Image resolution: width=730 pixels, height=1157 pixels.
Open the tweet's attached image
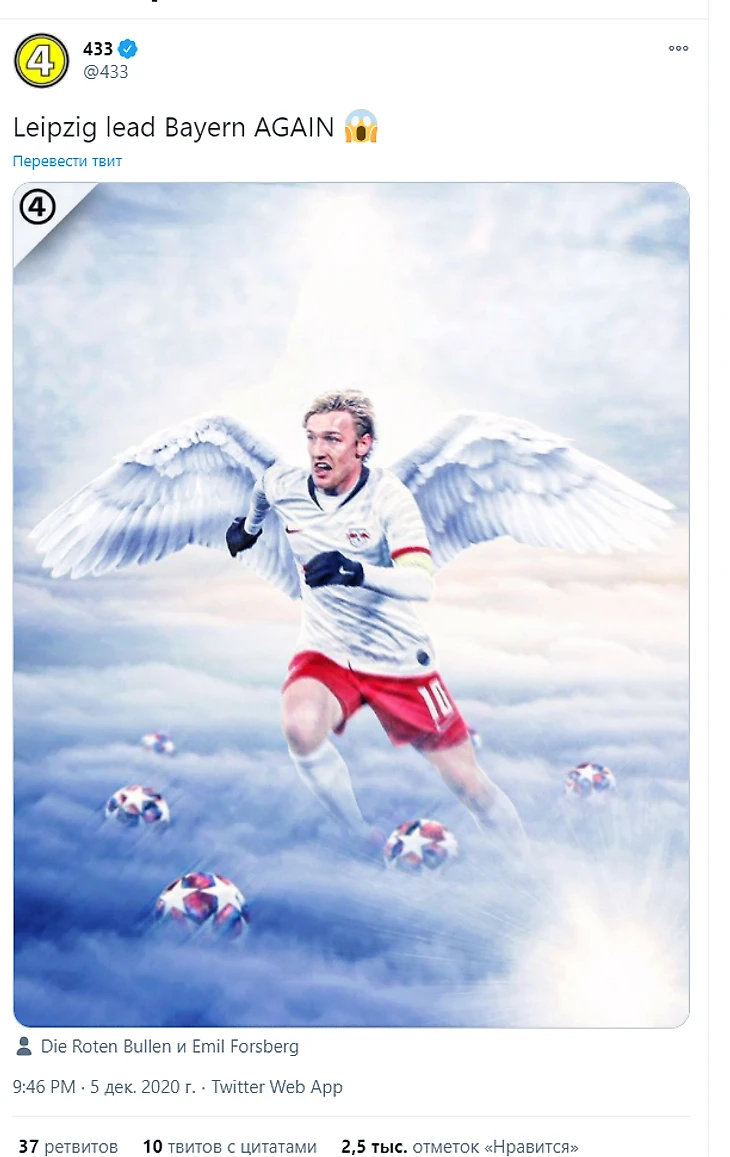pos(350,604)
